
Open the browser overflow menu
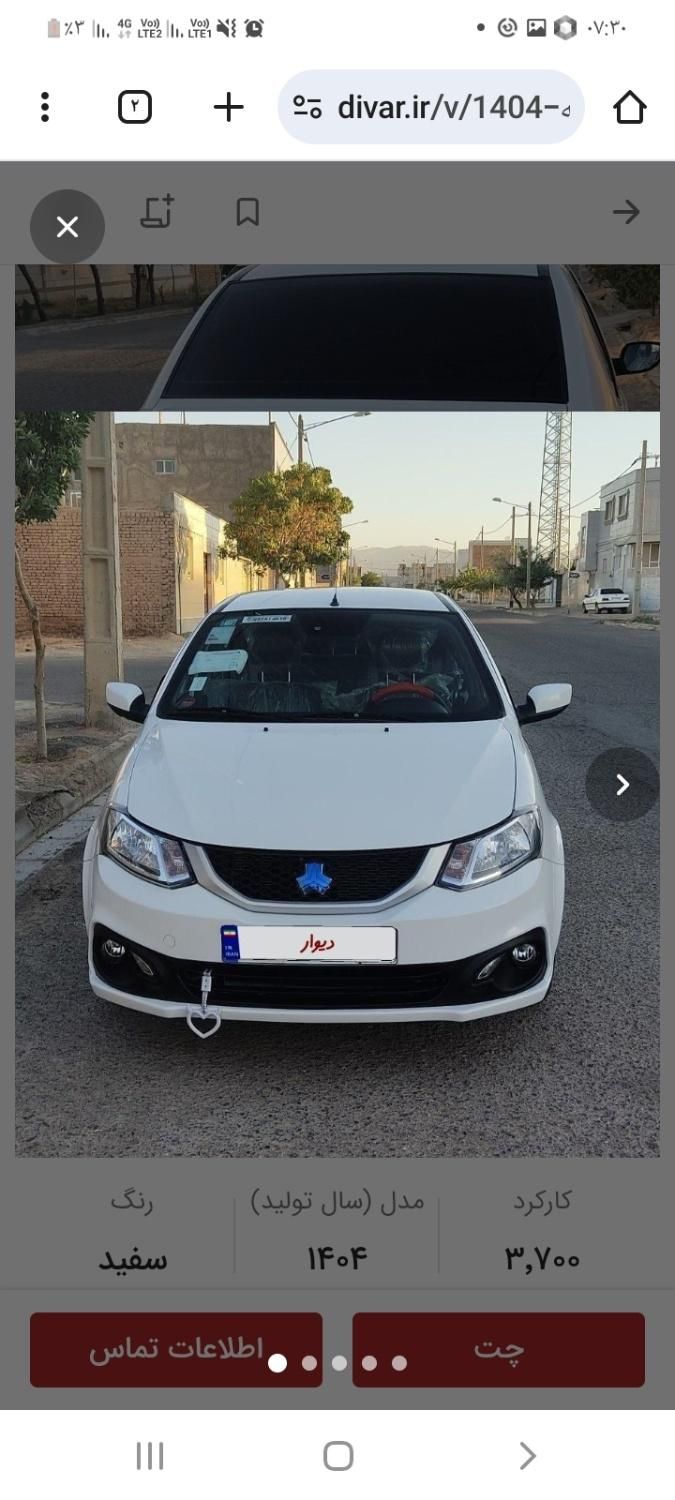pyautogui.click(x=45, y=107)
